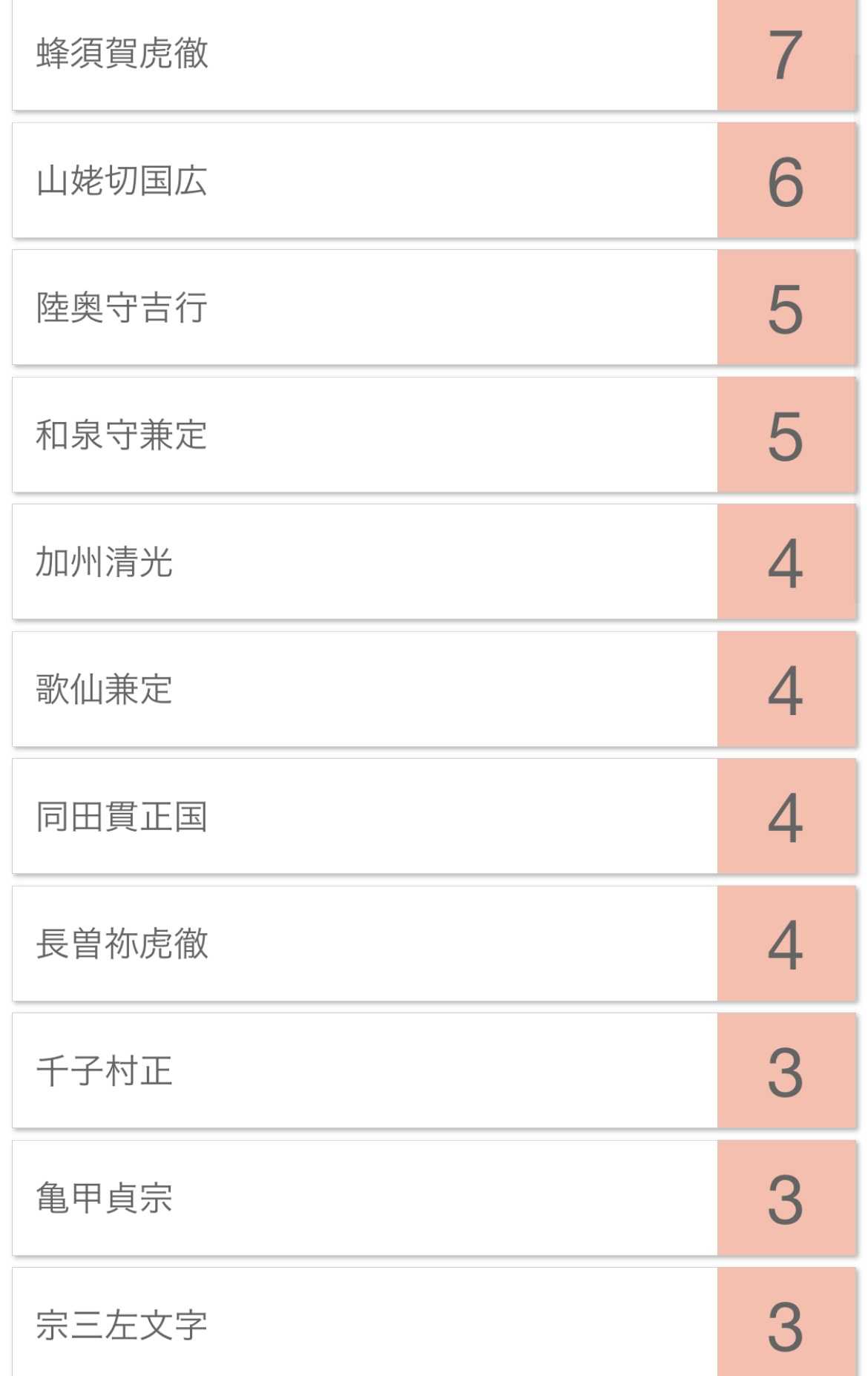
Task: Open the 蜂須賀虎徹 row
Action: coord(364,53)
